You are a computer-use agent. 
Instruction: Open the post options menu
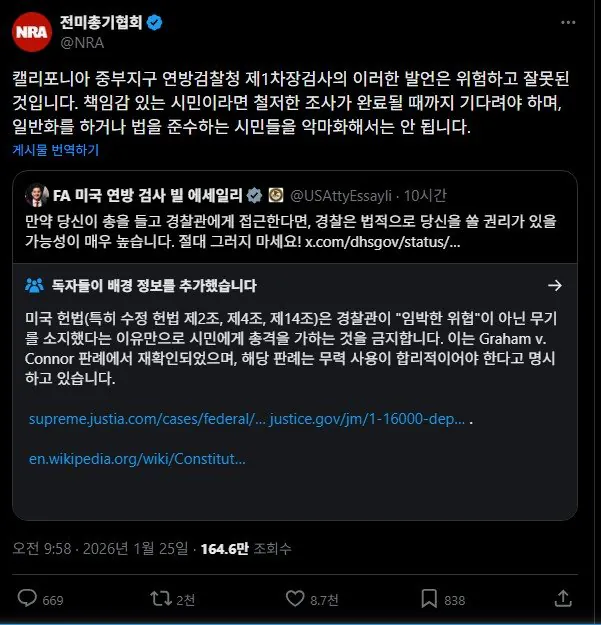(x=568, y=24)
